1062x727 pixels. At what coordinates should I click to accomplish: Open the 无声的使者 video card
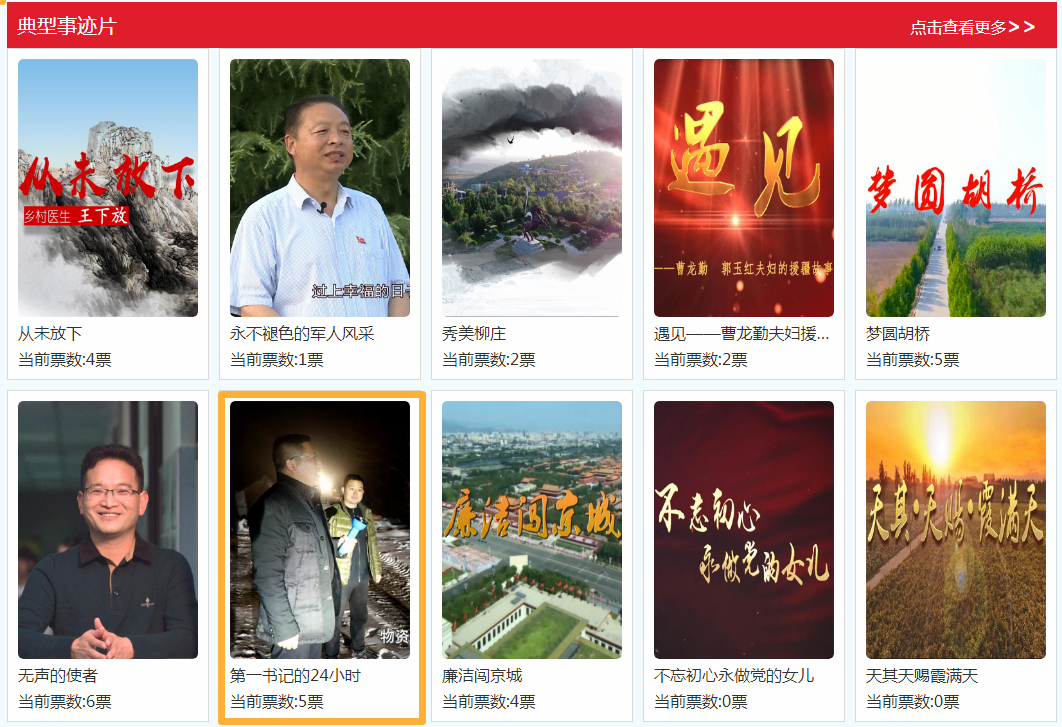(x=108, y=530)
